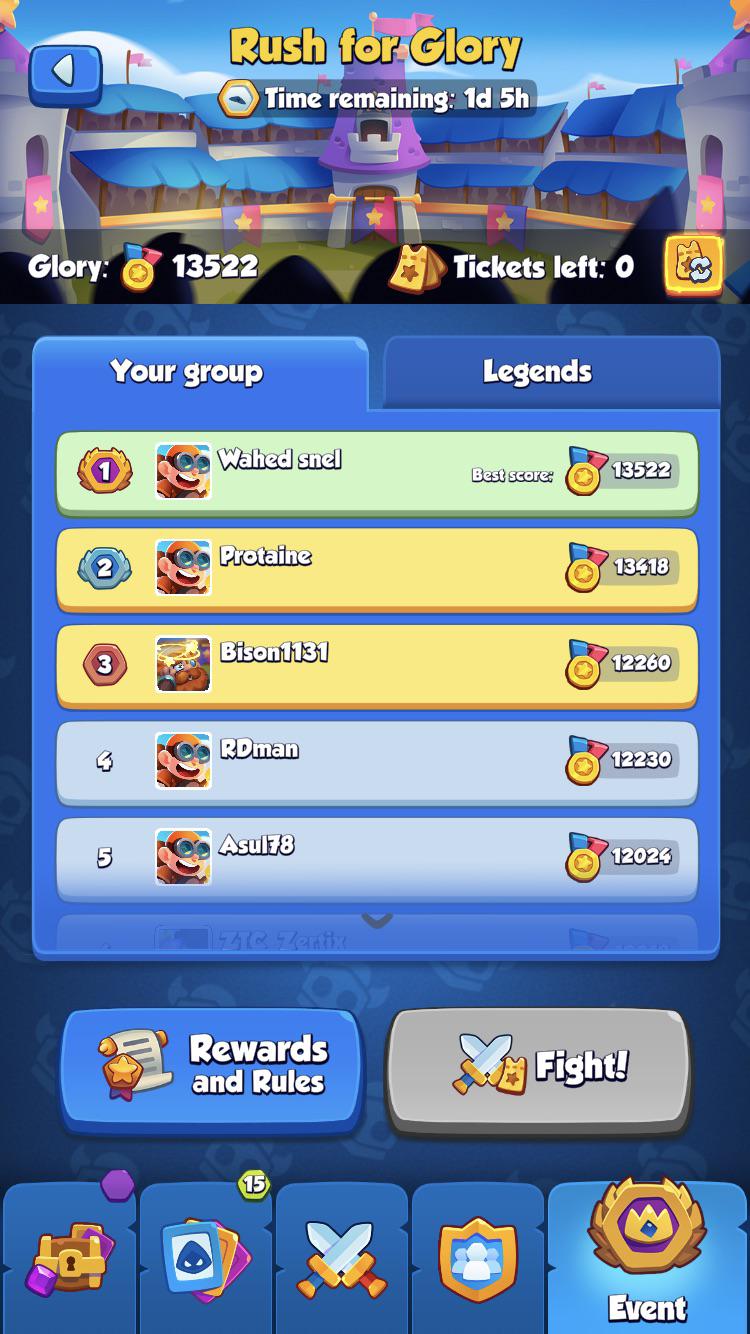
Task: Expand the list with the down chevron
Action: click(376, 920)
